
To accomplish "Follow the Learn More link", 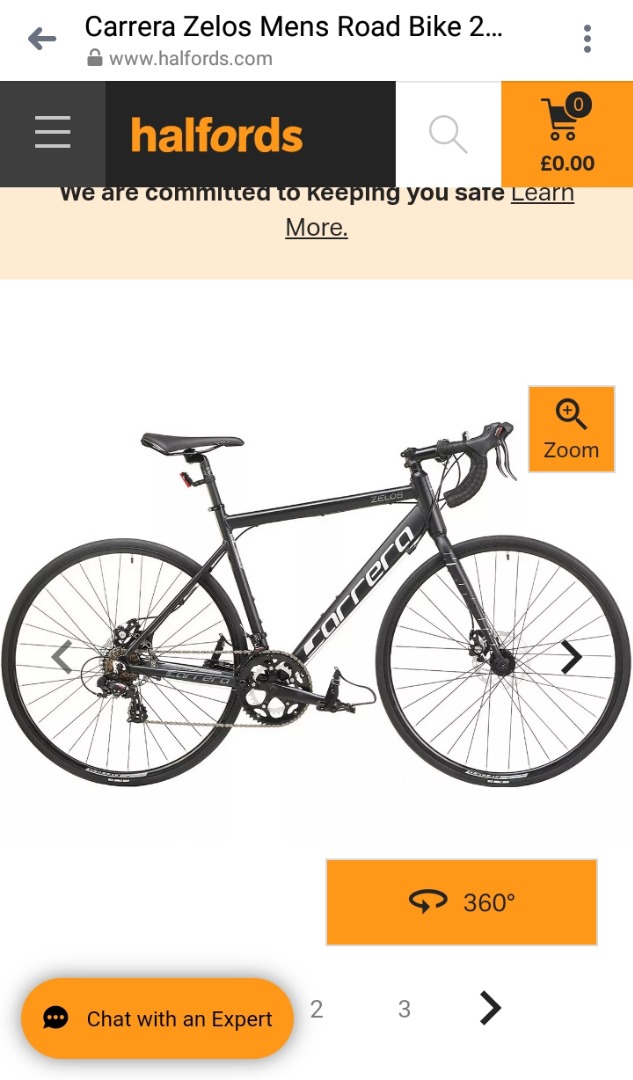I will tap(429, 210).
